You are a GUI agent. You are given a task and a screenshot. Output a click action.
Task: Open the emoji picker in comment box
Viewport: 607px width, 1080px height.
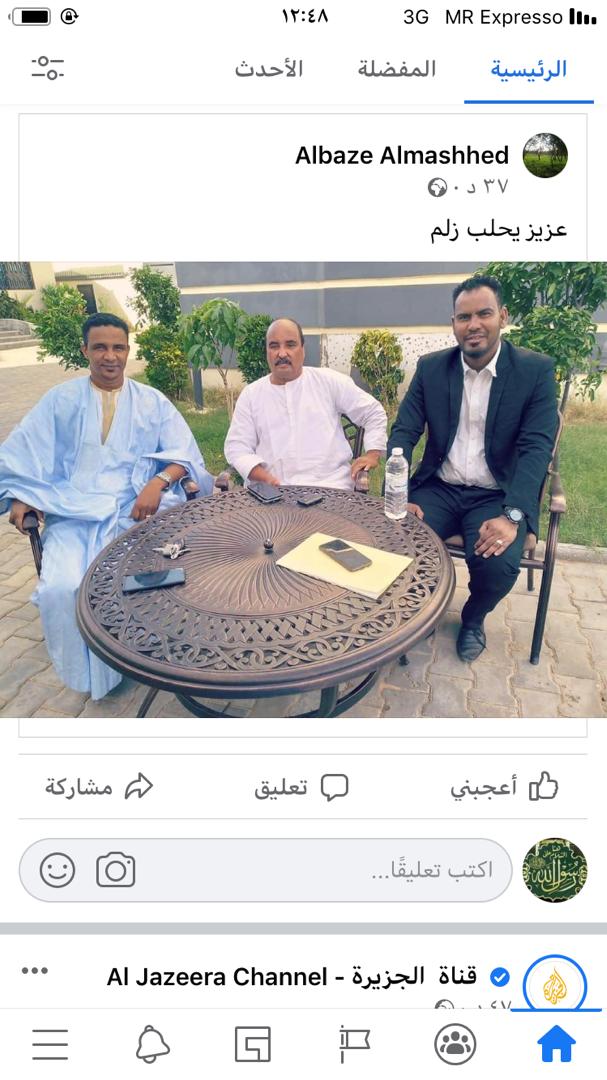pos(57,869)
